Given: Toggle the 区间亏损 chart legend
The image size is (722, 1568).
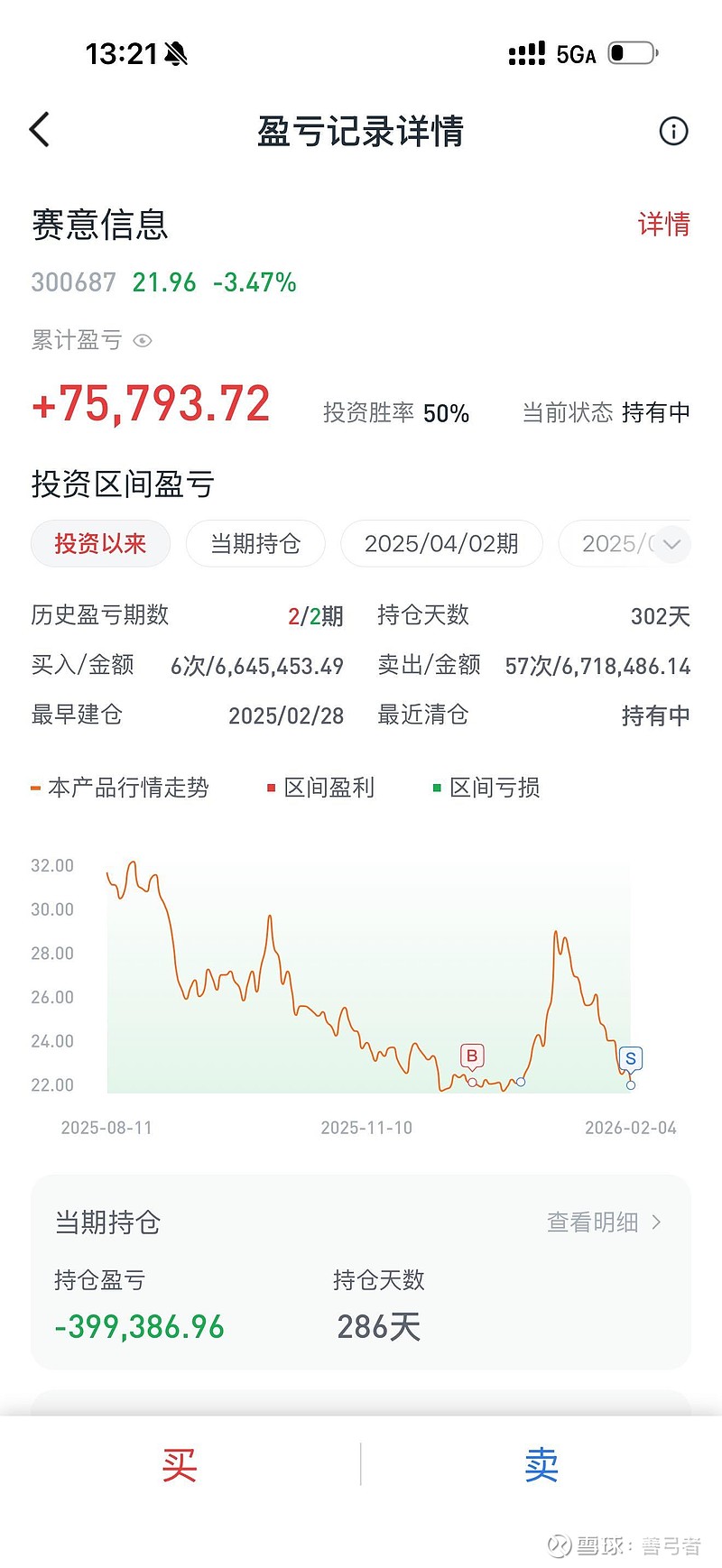Looking at the screenshot, I should 493,788.
